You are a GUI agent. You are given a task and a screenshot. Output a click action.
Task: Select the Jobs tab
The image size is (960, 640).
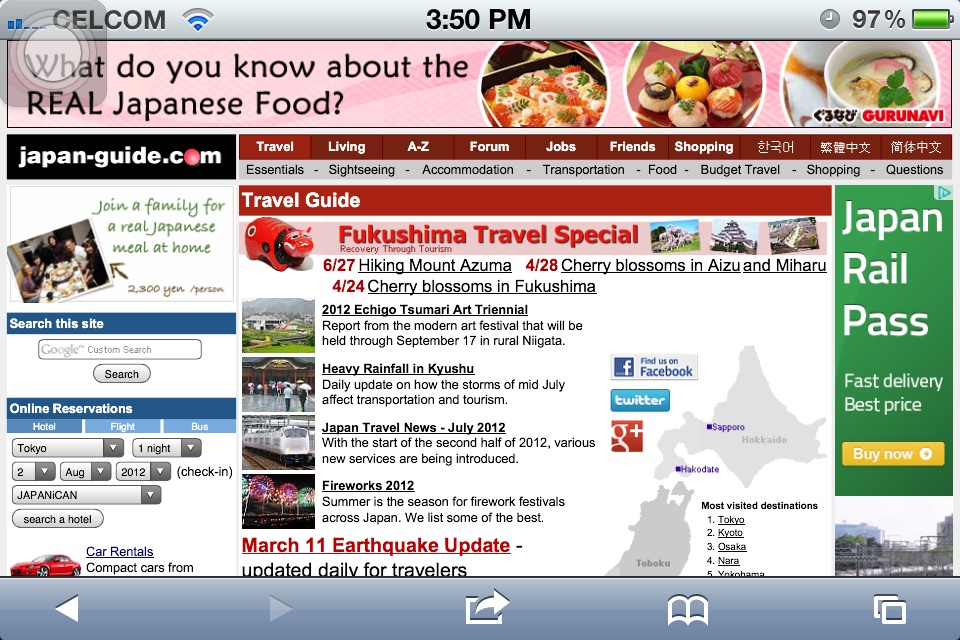tap(560, 147)
